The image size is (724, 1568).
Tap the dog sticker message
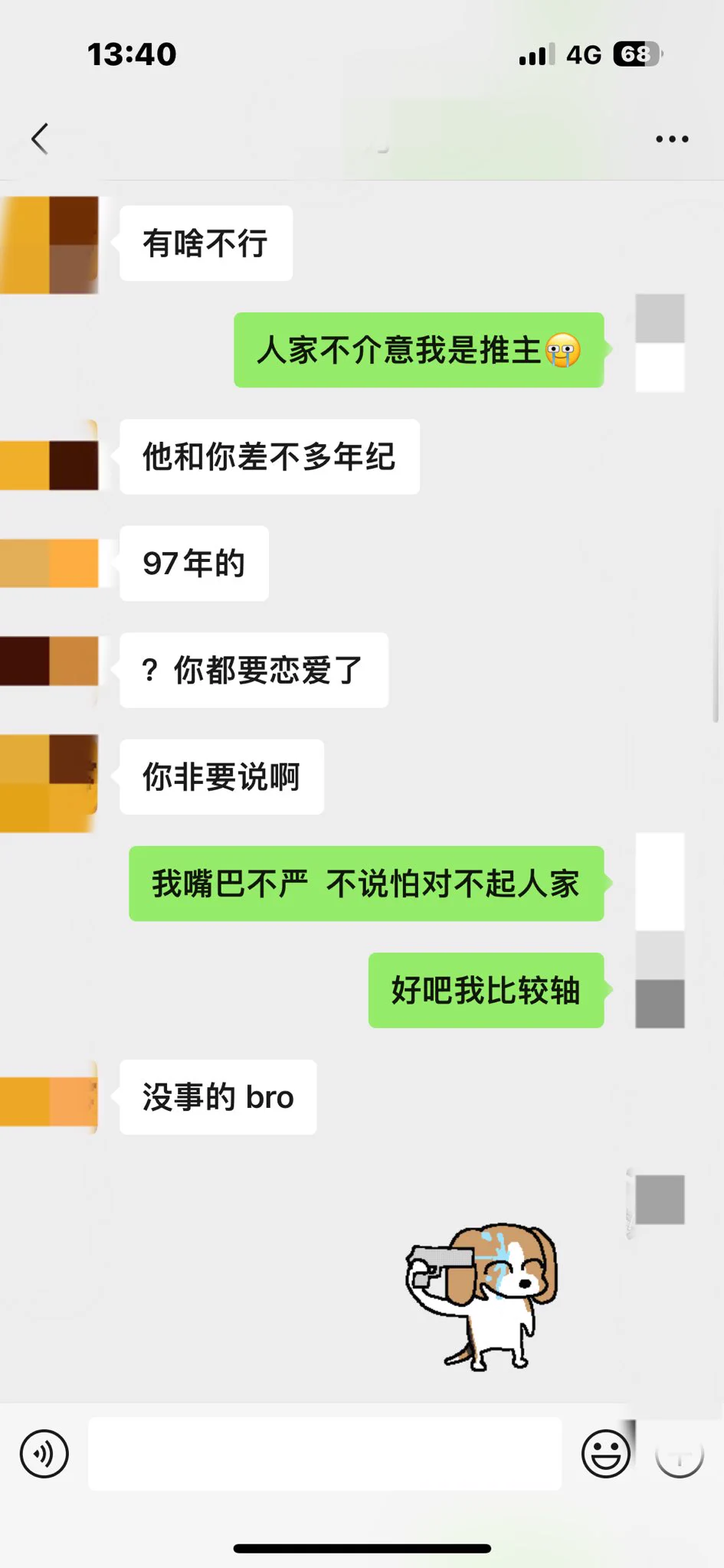point(483,1295)
